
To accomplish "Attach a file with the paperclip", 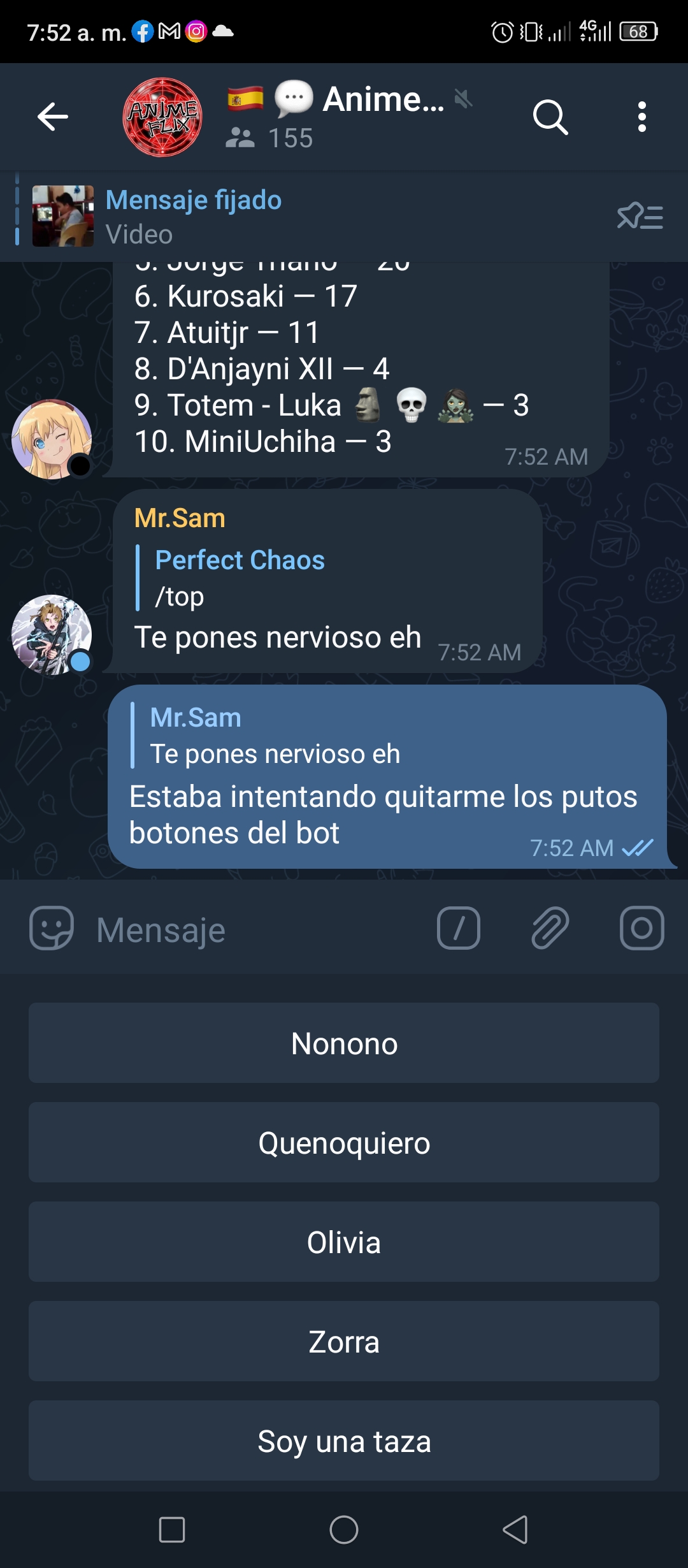I will [550, 928].
